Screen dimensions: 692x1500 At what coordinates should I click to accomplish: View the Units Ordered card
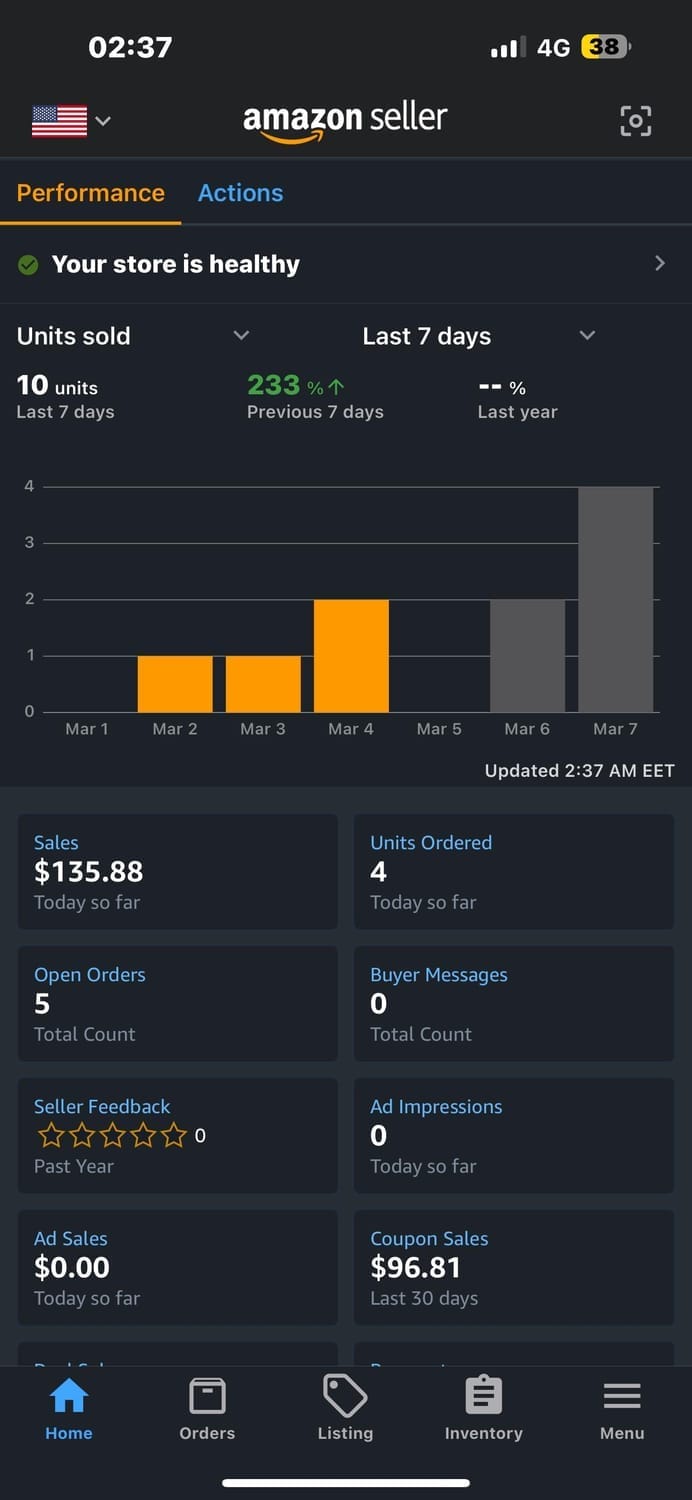(x=513, y=872)
